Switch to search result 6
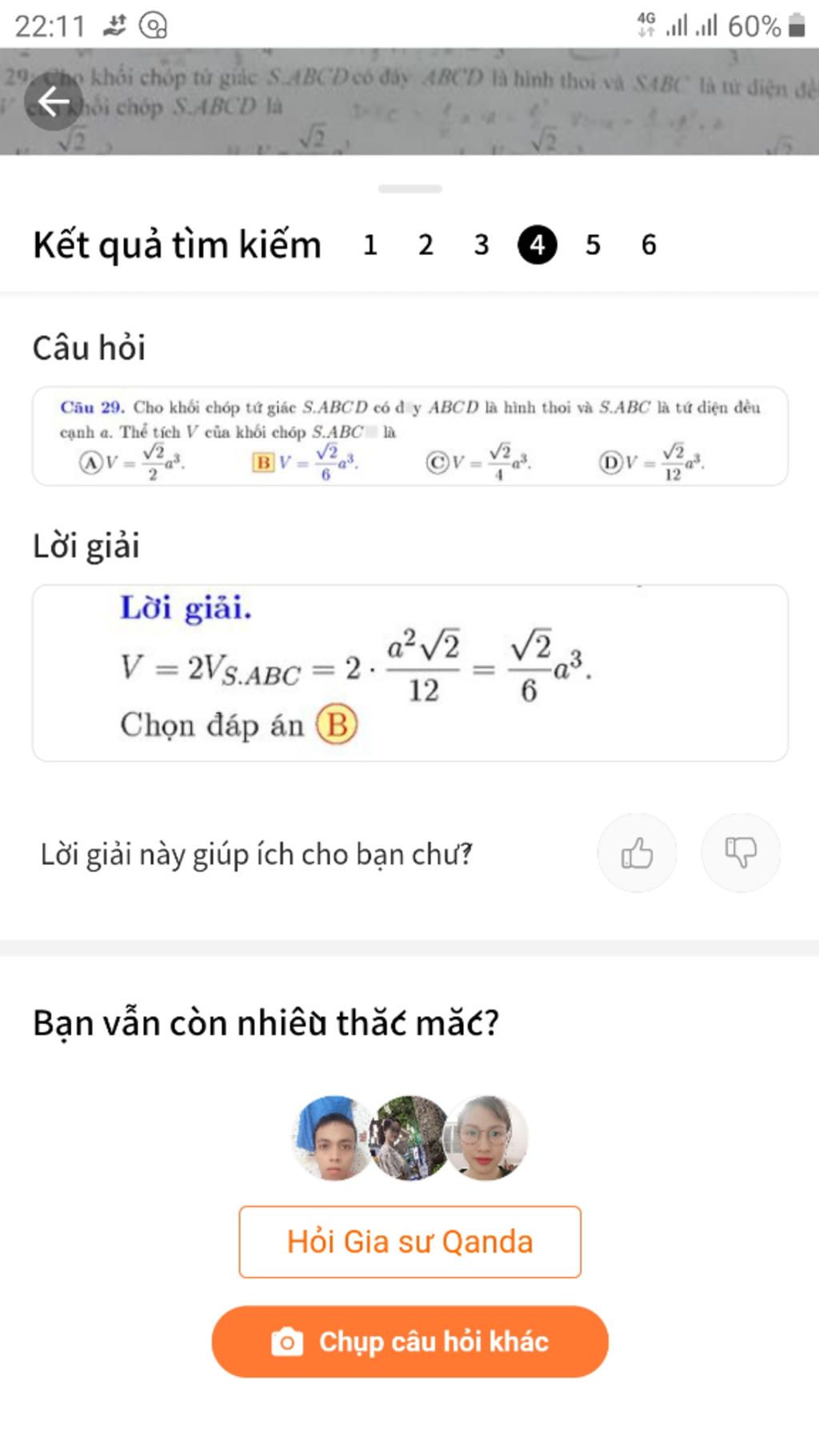Image resolution: width=819 pixels, height=1456 pixels. point(649,245)
